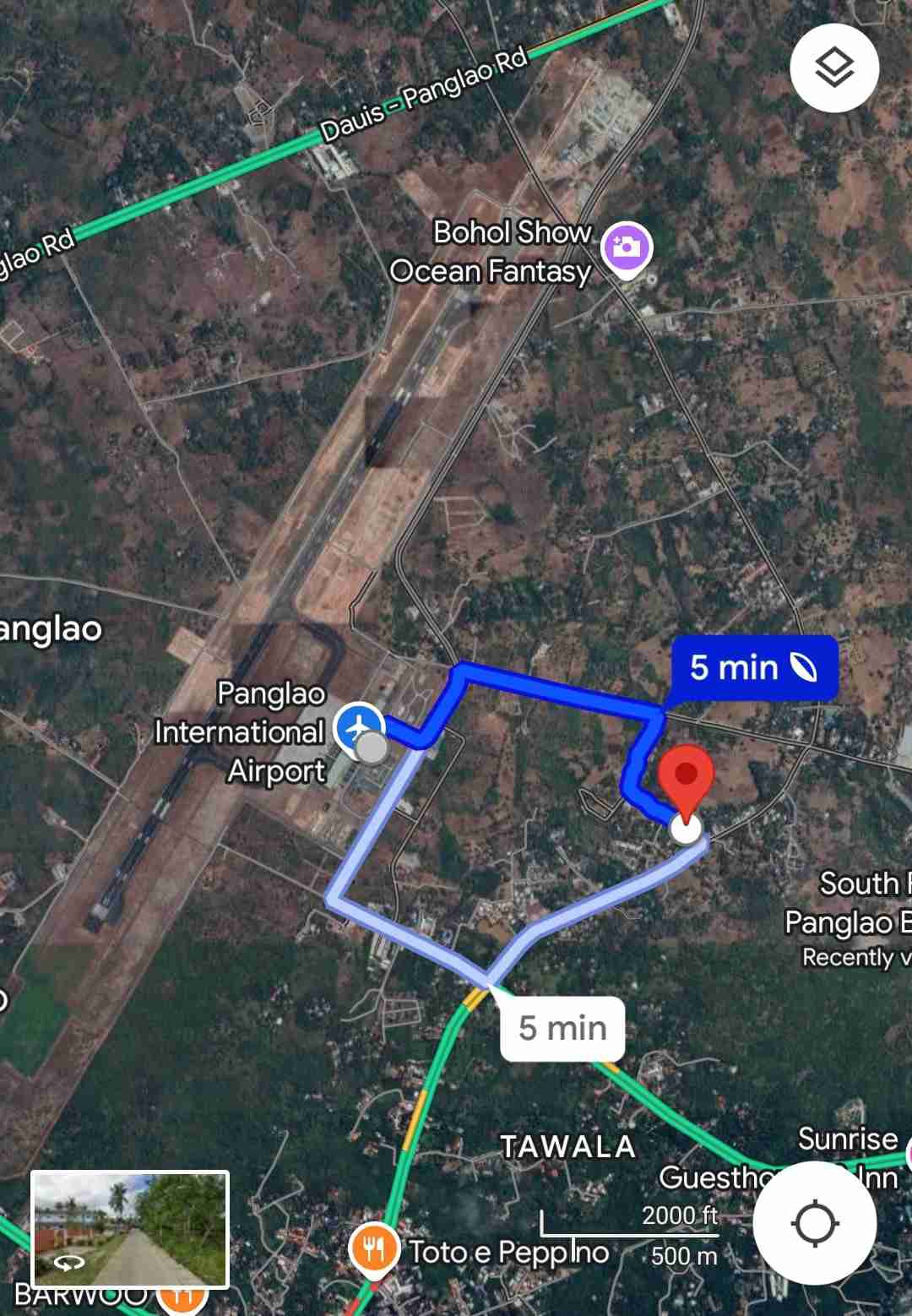The width and height of the screenshot is (912, 1316).
Task: Tap the eco-friendly 5 min route label
Action: (753, 667)
